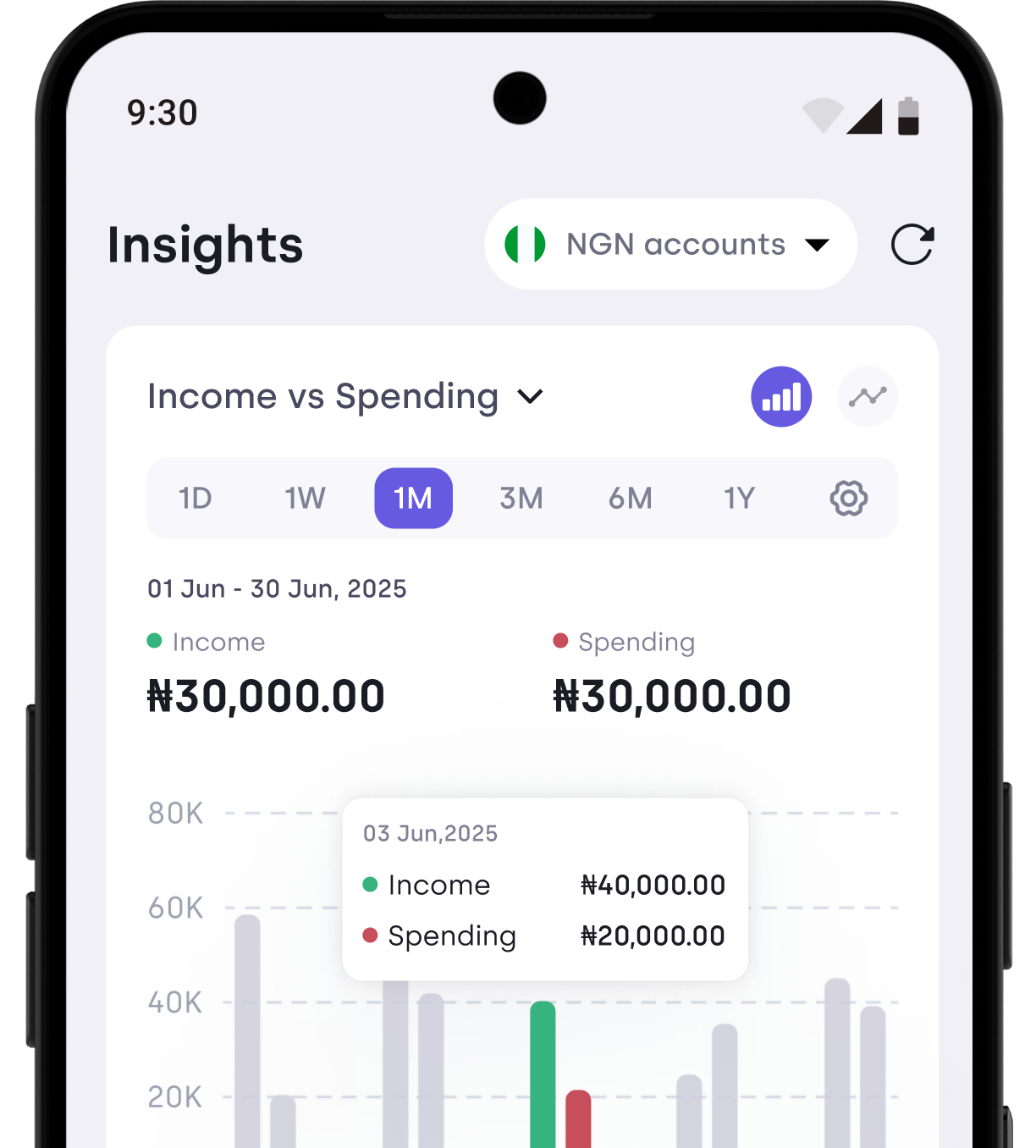Viewport: 1036px width, 1148px height.
Task: Open the chart settings gear
Action: [848, 499]
